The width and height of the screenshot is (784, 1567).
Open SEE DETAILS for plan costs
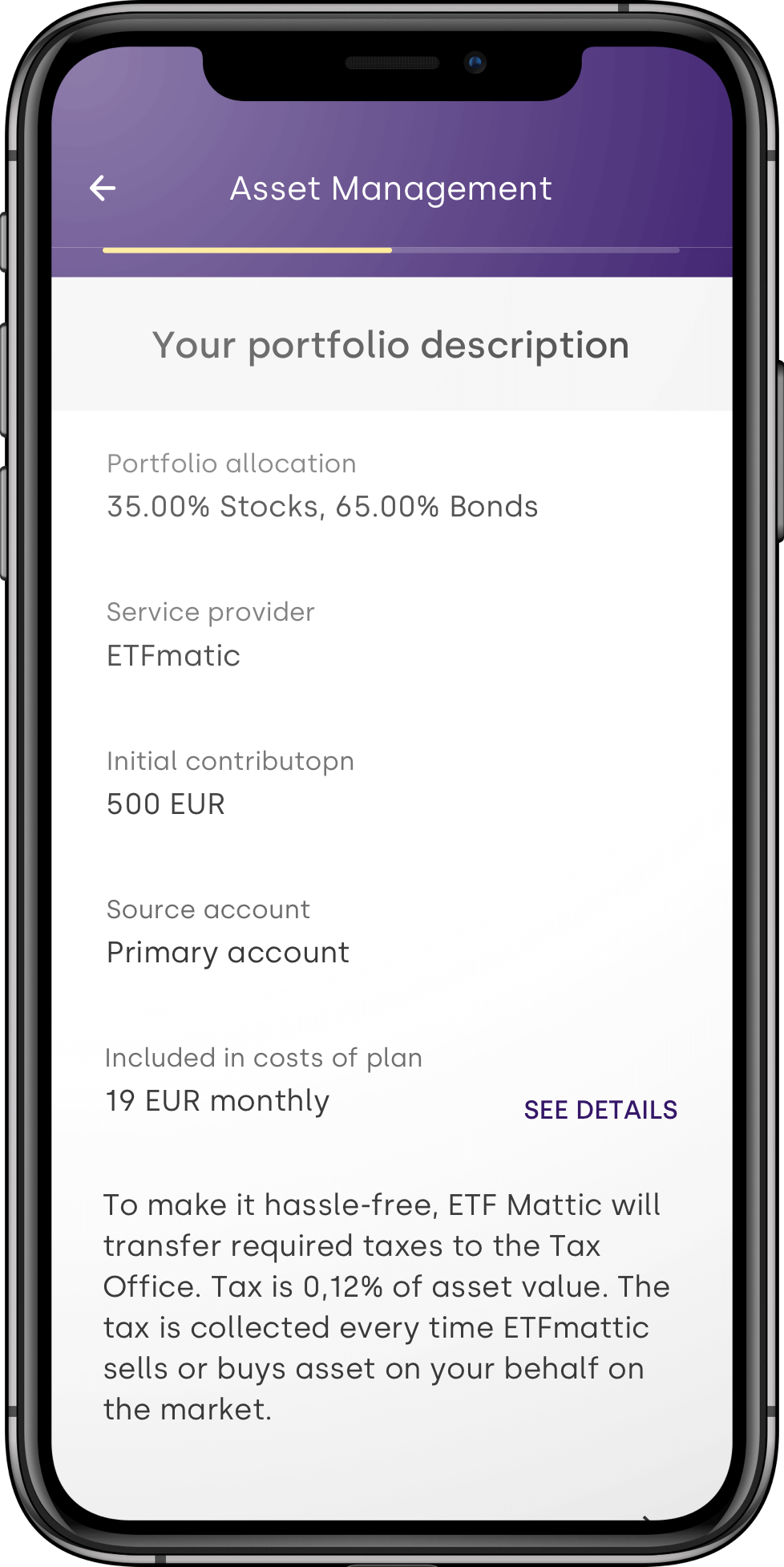[x=600, y=1110]
